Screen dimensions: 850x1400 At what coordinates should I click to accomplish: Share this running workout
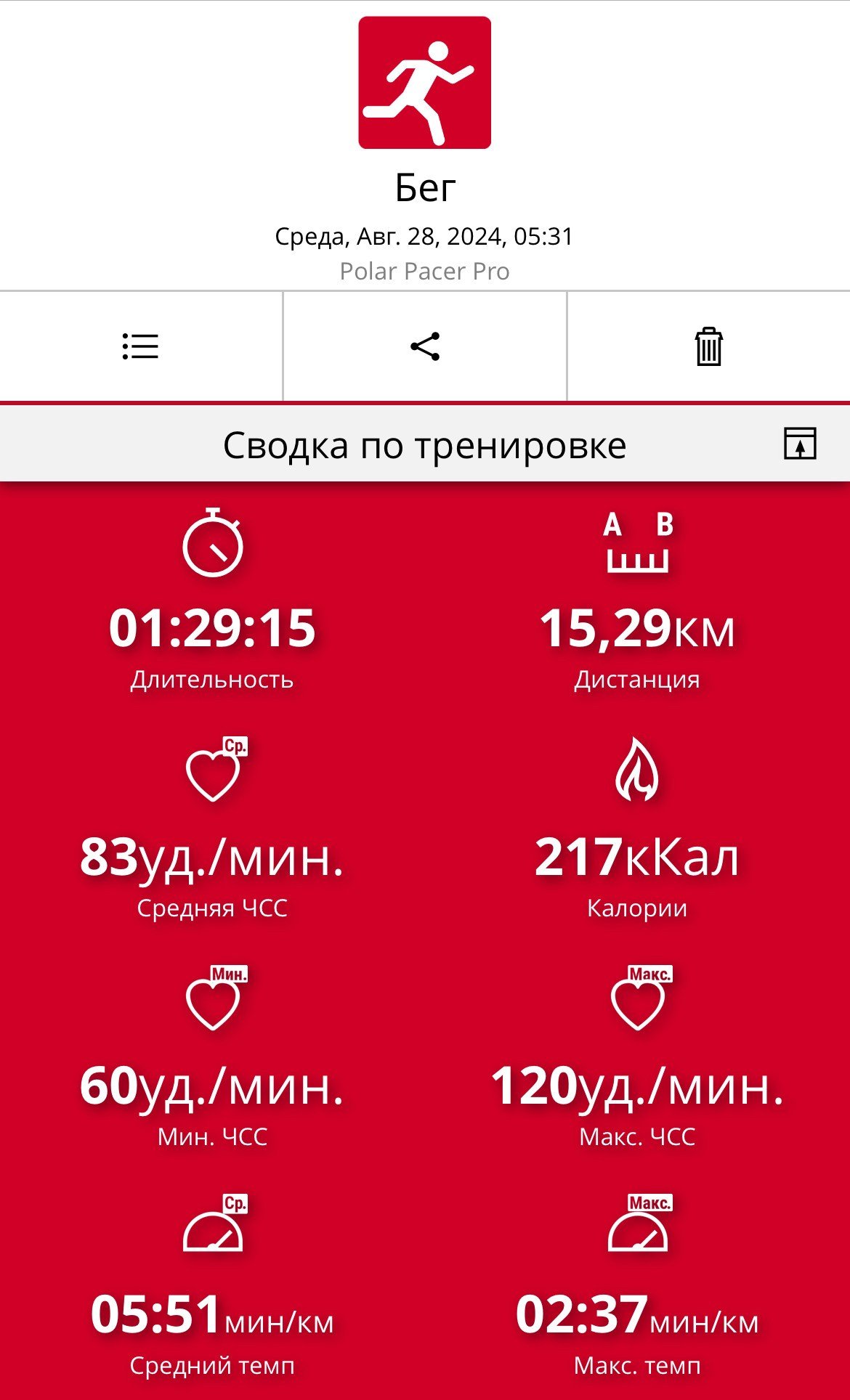point(425,346)
